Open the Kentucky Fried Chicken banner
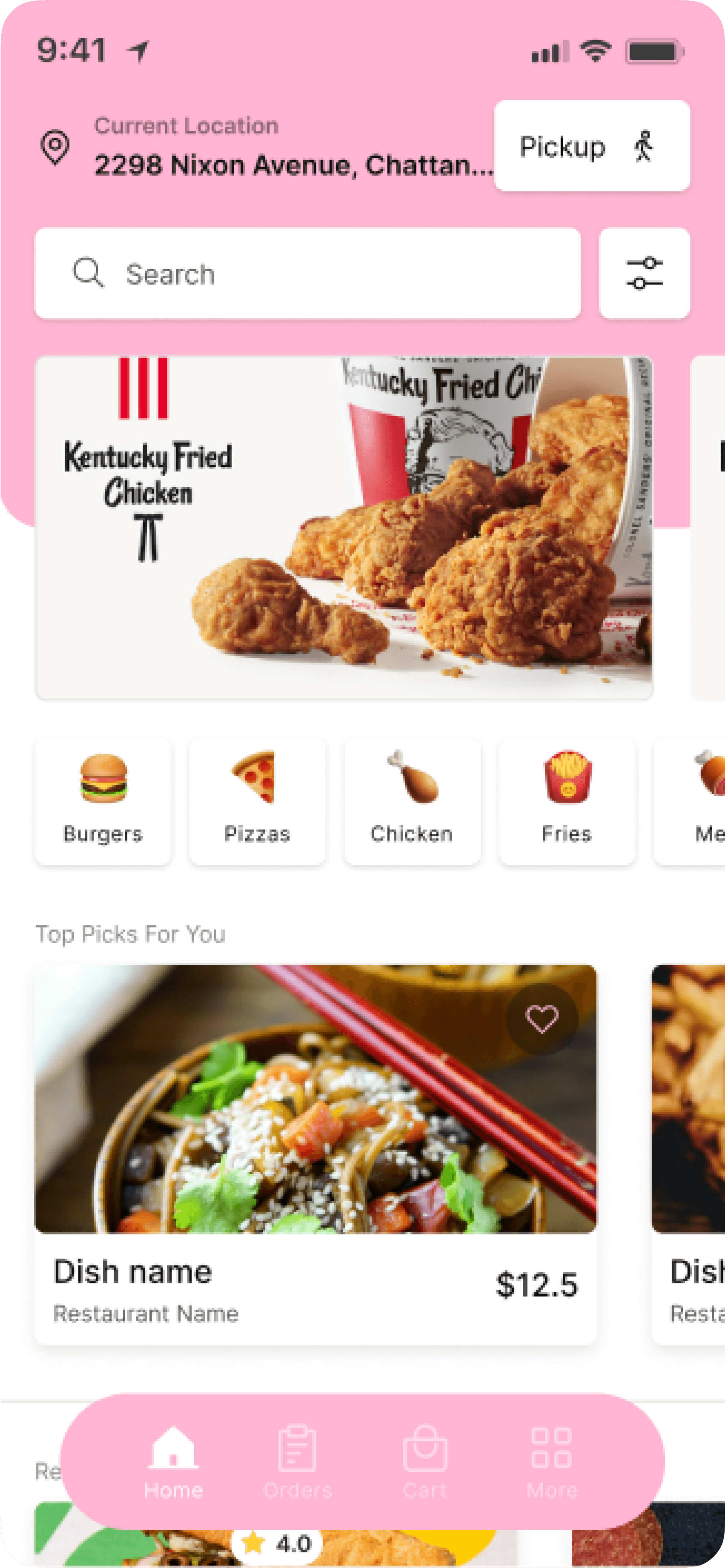 tap(344, 527)
